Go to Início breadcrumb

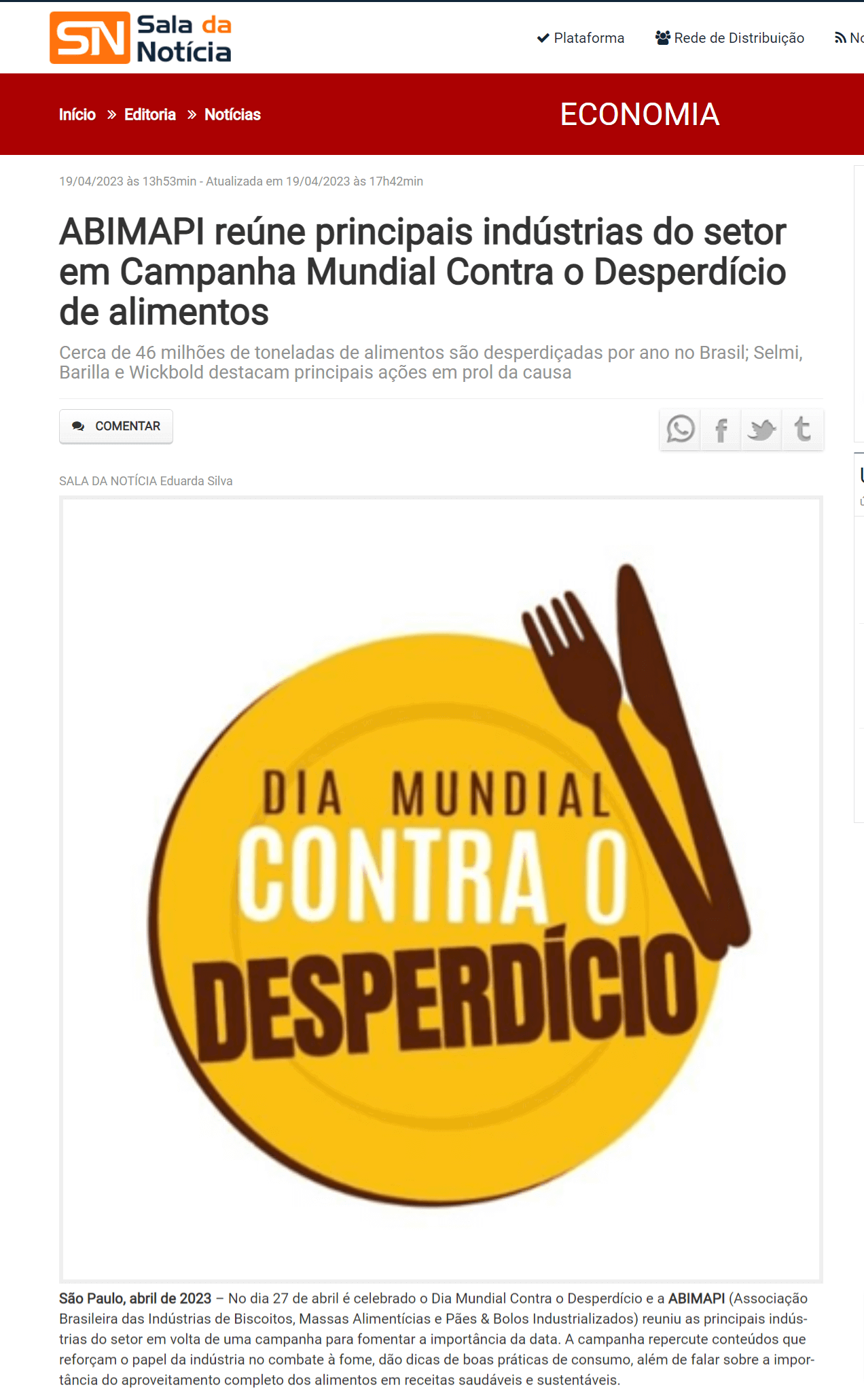click(x=77, y=114)
